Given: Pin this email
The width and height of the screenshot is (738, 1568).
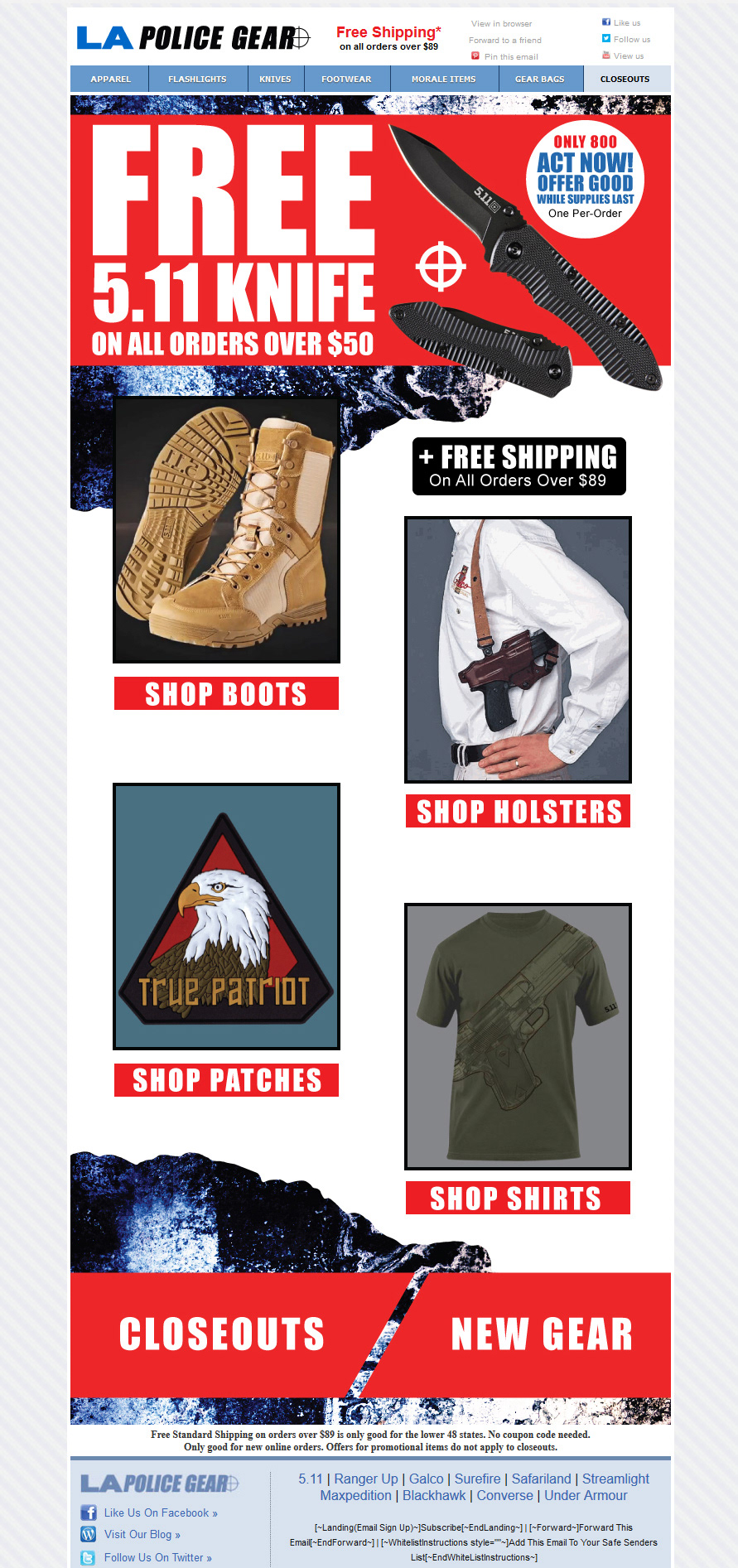Looking at the screenshot, I should (x=510, y=56).
